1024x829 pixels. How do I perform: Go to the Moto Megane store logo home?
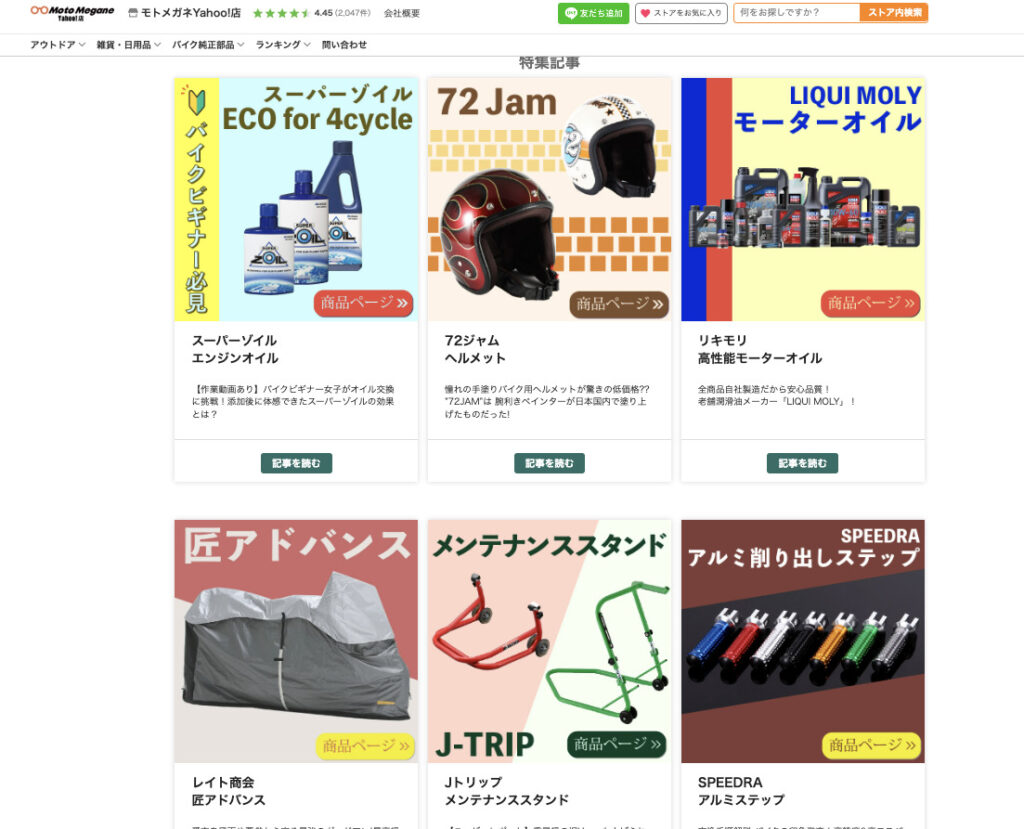pyautogui.click(x=72, y=13)
